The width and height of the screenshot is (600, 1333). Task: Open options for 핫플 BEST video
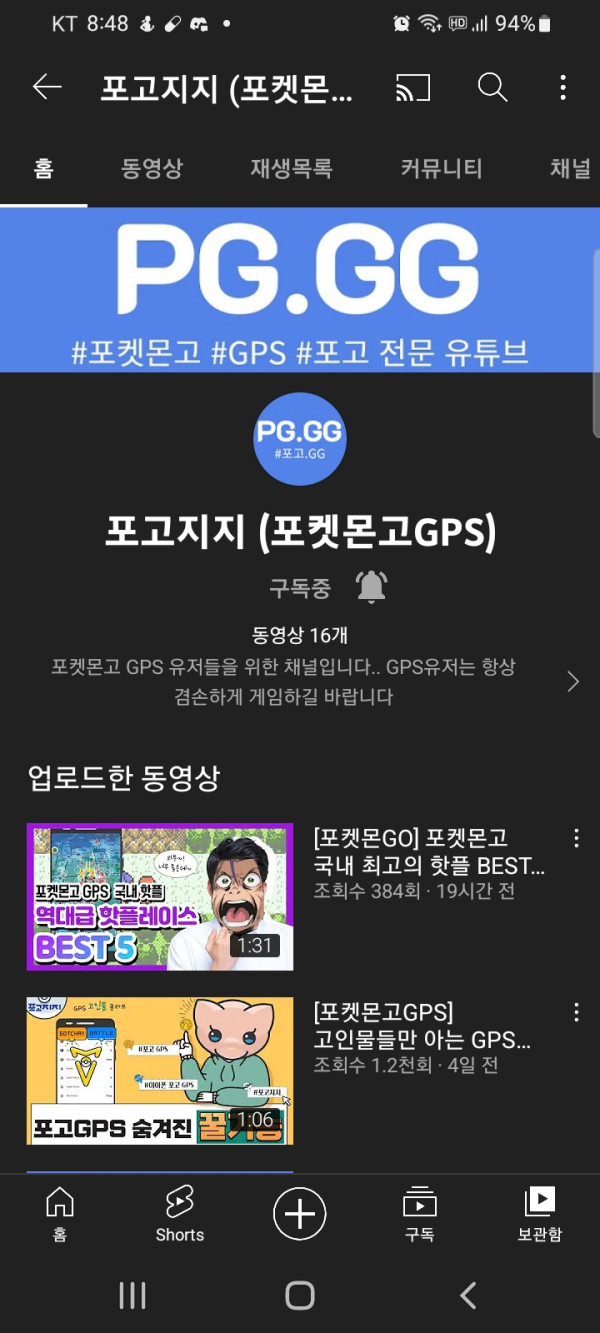point(576,838)
